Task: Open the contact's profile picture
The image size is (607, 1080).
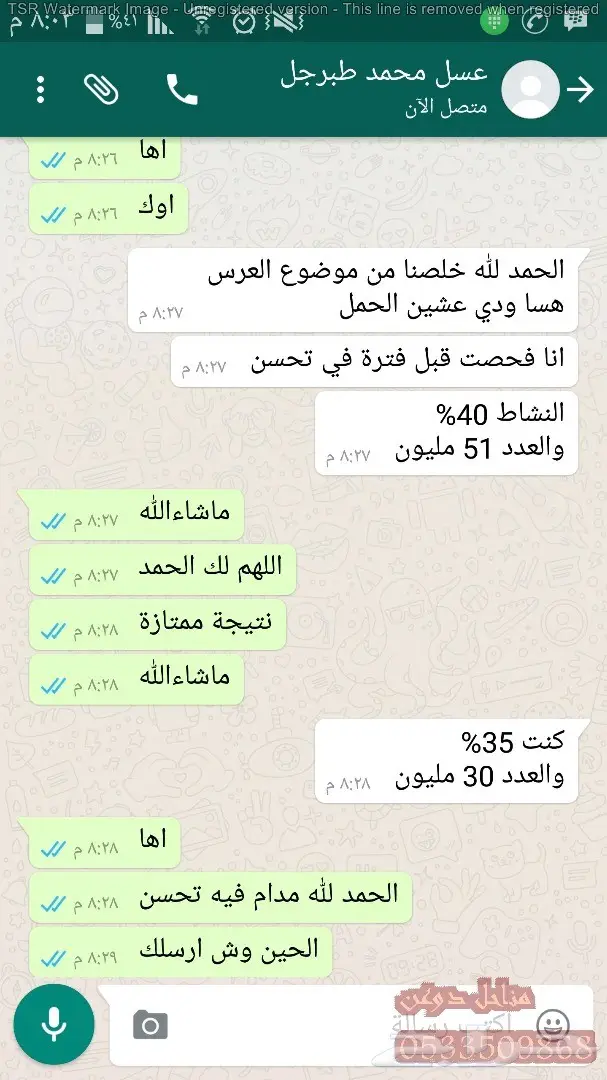Action: point(529,89)
